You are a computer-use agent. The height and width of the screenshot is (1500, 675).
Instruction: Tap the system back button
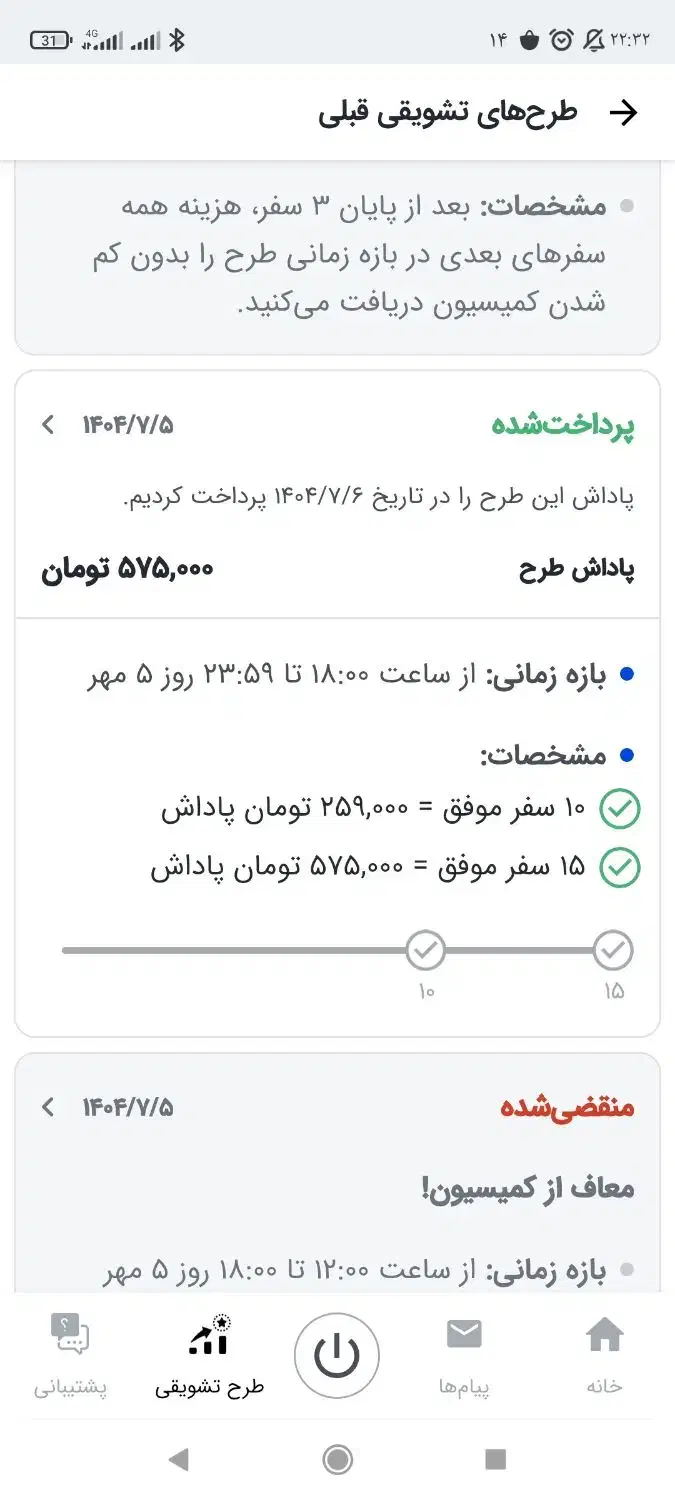pyautogui.click(x=179, y=1460)
